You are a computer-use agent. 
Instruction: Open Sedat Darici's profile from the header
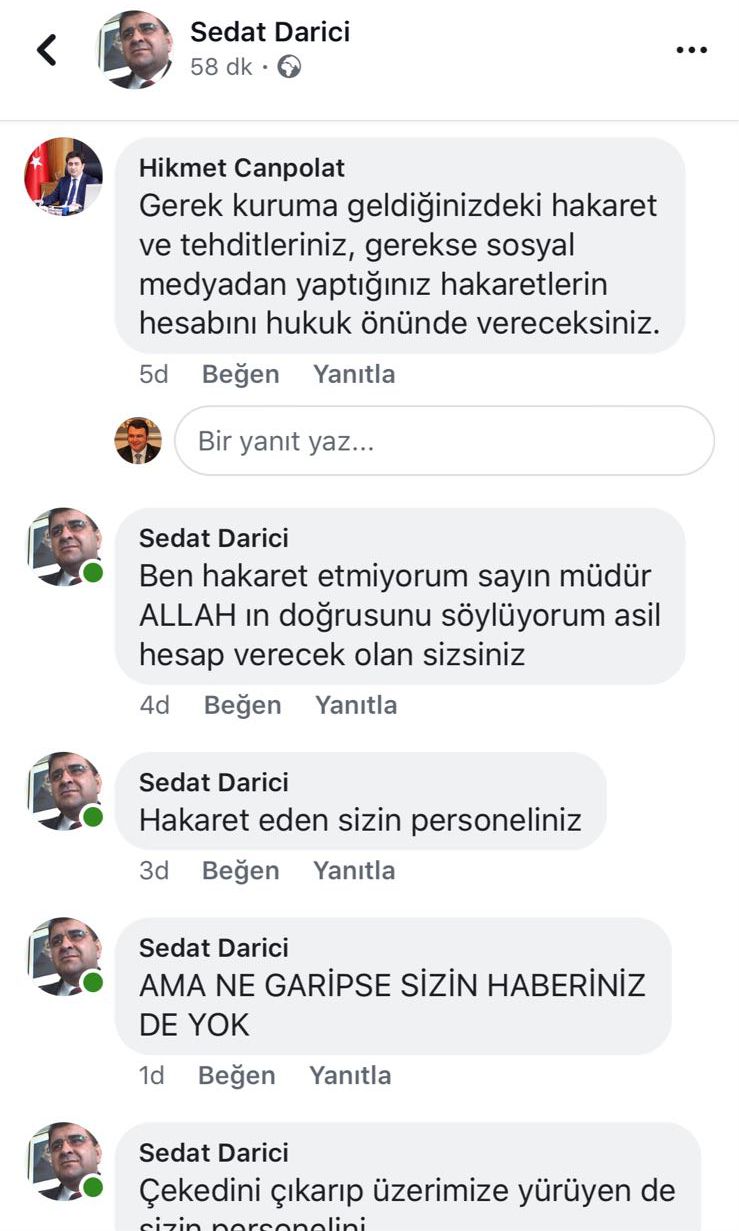pyautogui.click(x=270, y=32)
